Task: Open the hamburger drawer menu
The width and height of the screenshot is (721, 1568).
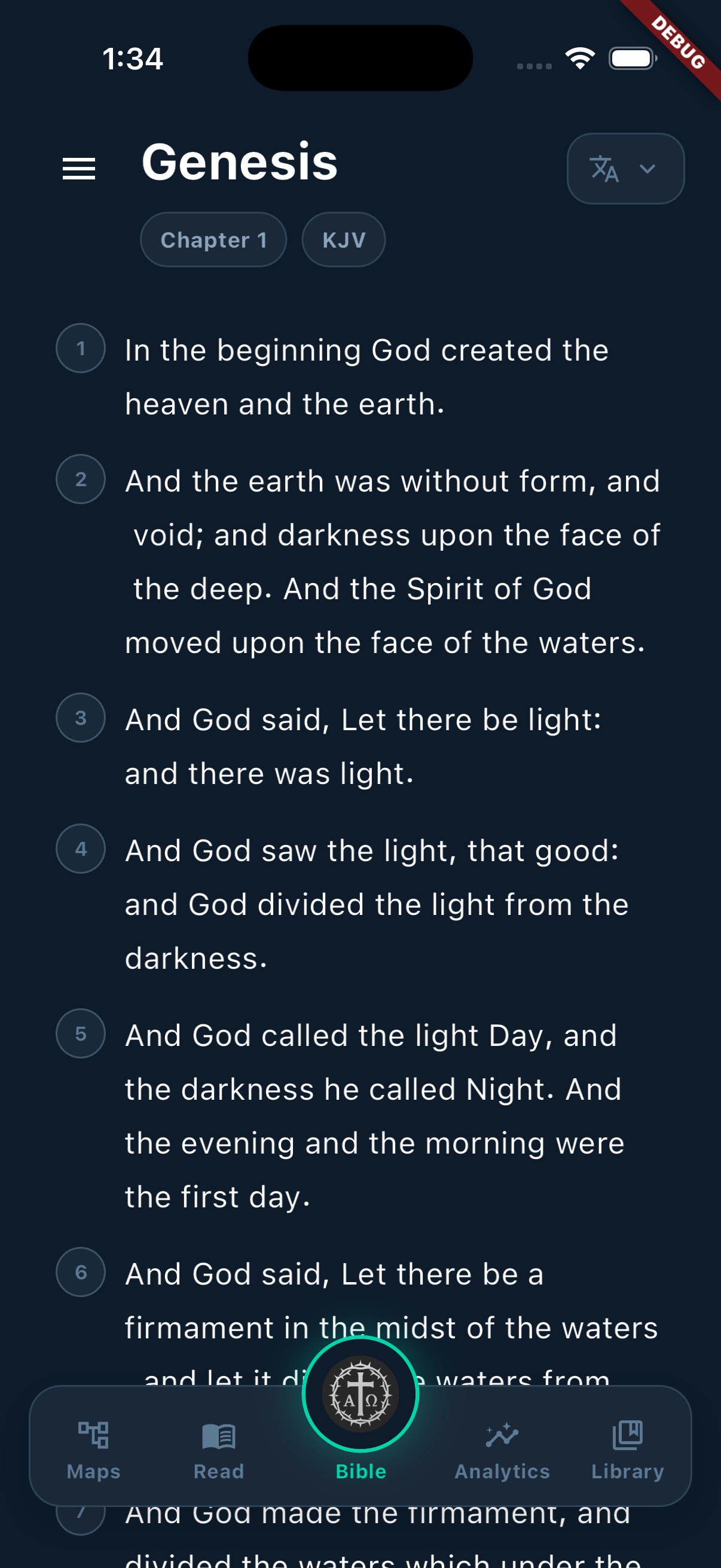Action: pos(79,169)
